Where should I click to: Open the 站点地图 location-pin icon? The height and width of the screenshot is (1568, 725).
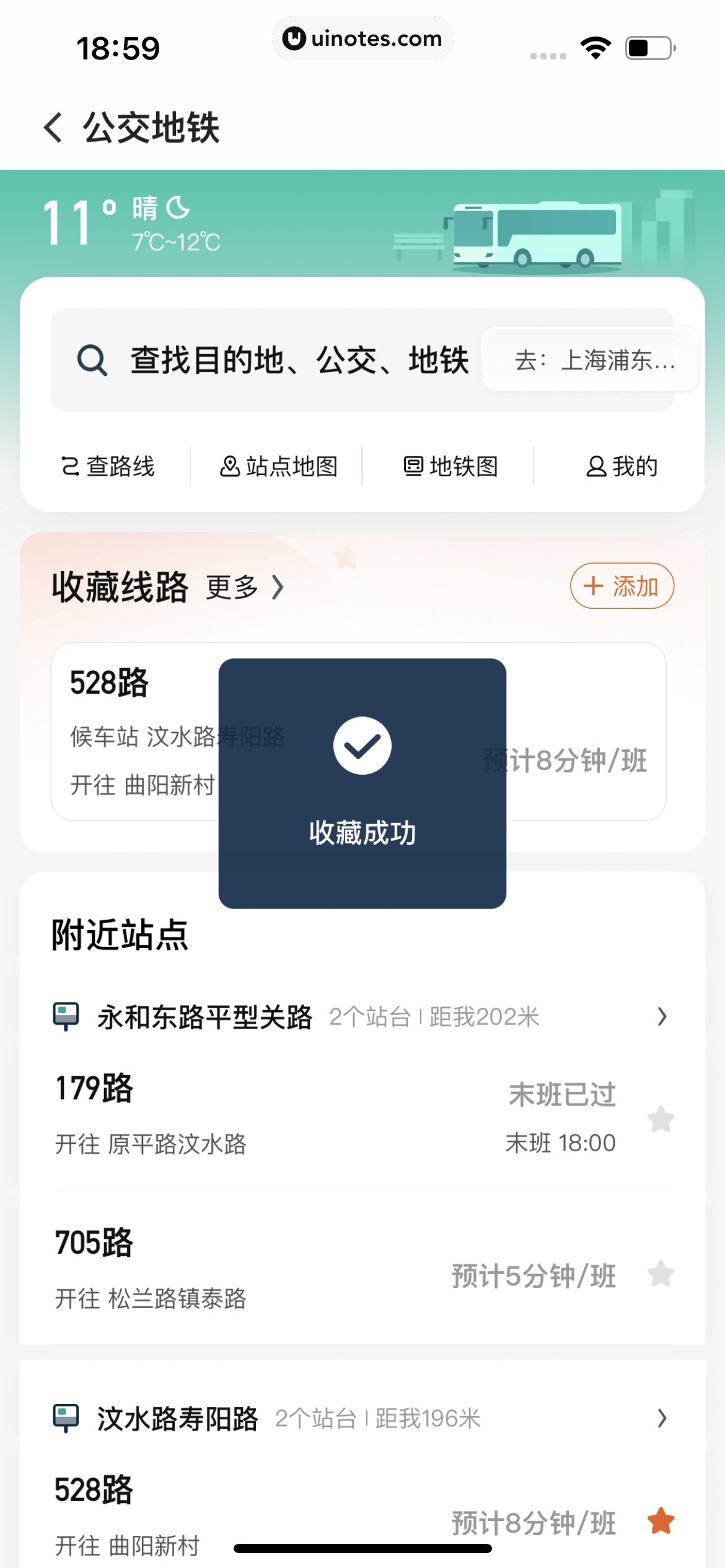(x=229, y=466)
